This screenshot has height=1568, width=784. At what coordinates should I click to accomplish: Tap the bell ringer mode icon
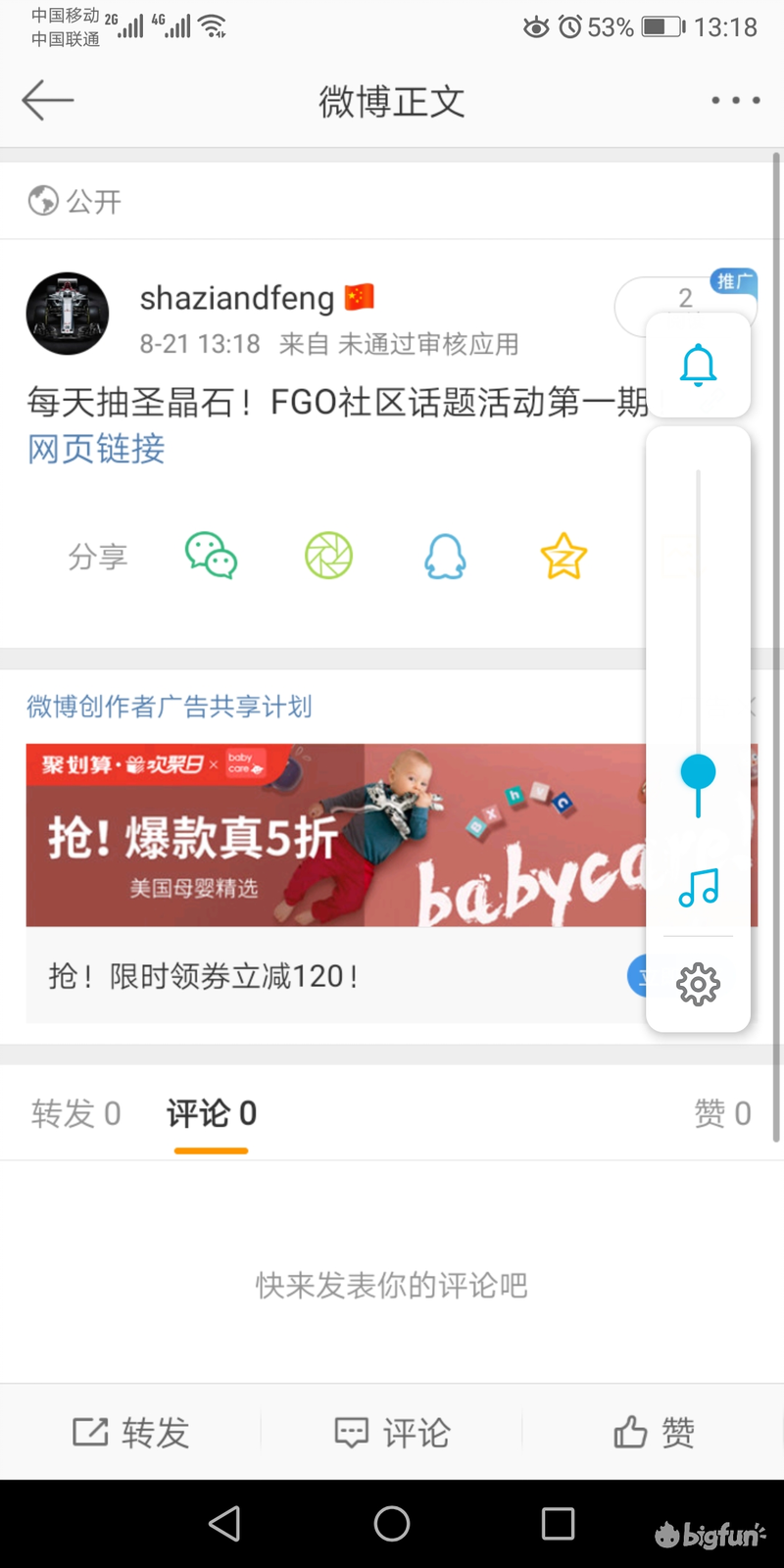[x=698, y=366]
